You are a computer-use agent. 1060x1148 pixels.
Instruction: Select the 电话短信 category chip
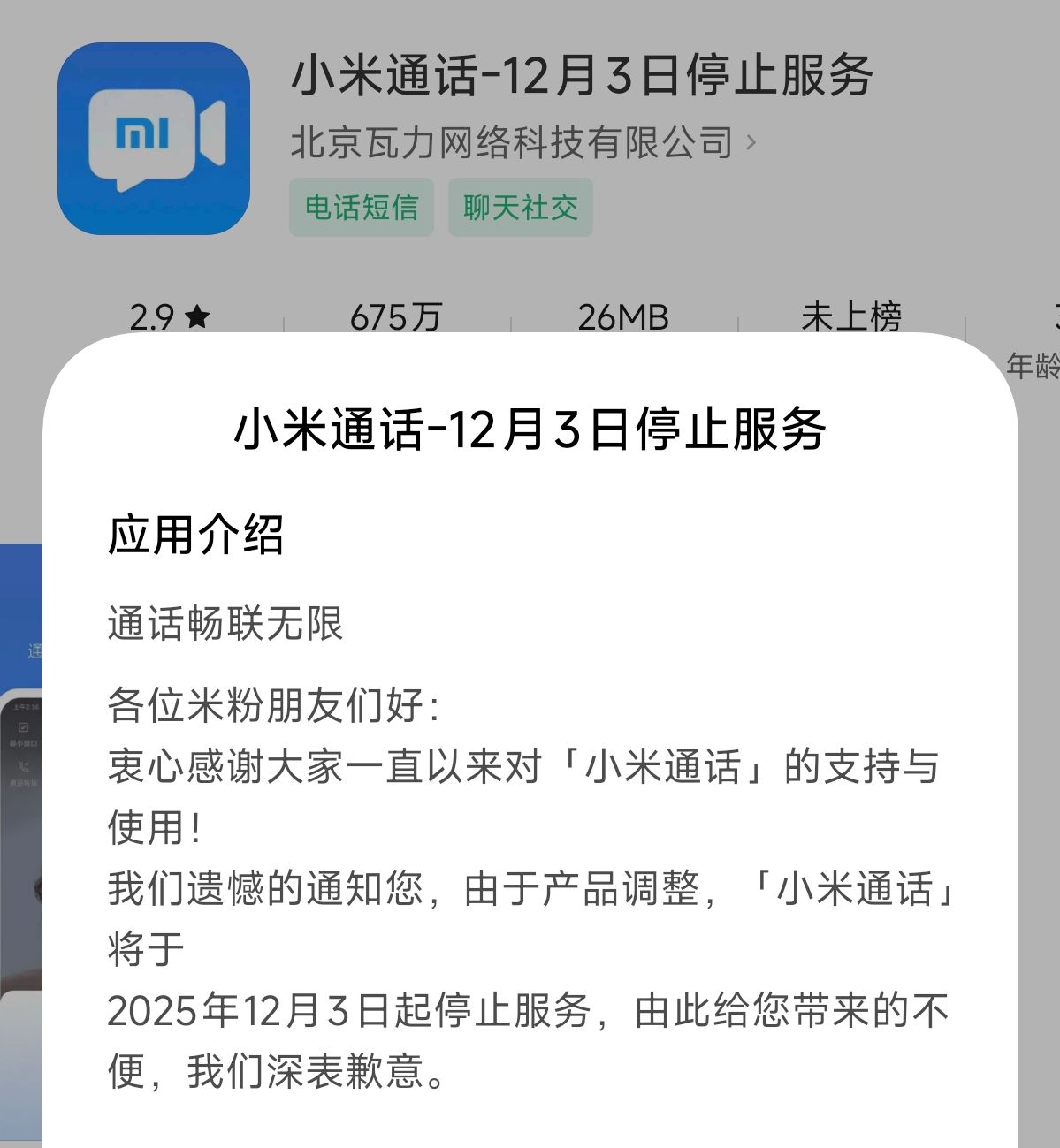tap(361, 208)
